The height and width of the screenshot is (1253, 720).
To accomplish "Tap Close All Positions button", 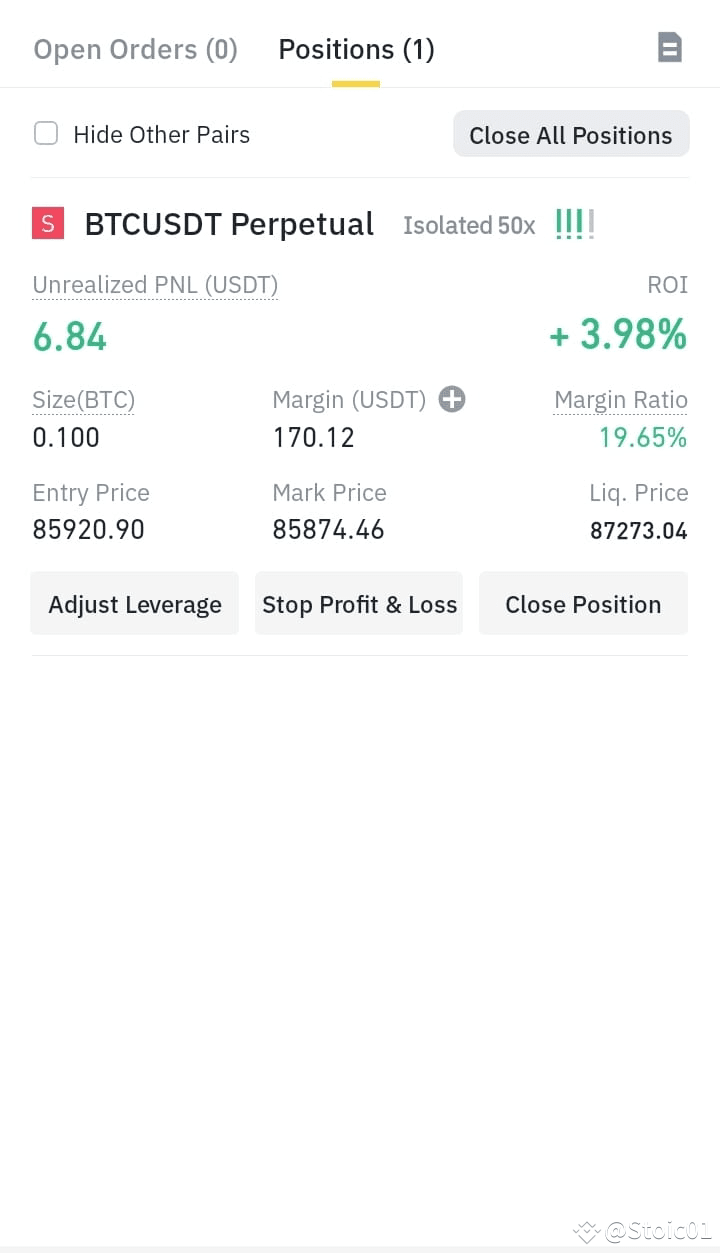I will [571, 135].
